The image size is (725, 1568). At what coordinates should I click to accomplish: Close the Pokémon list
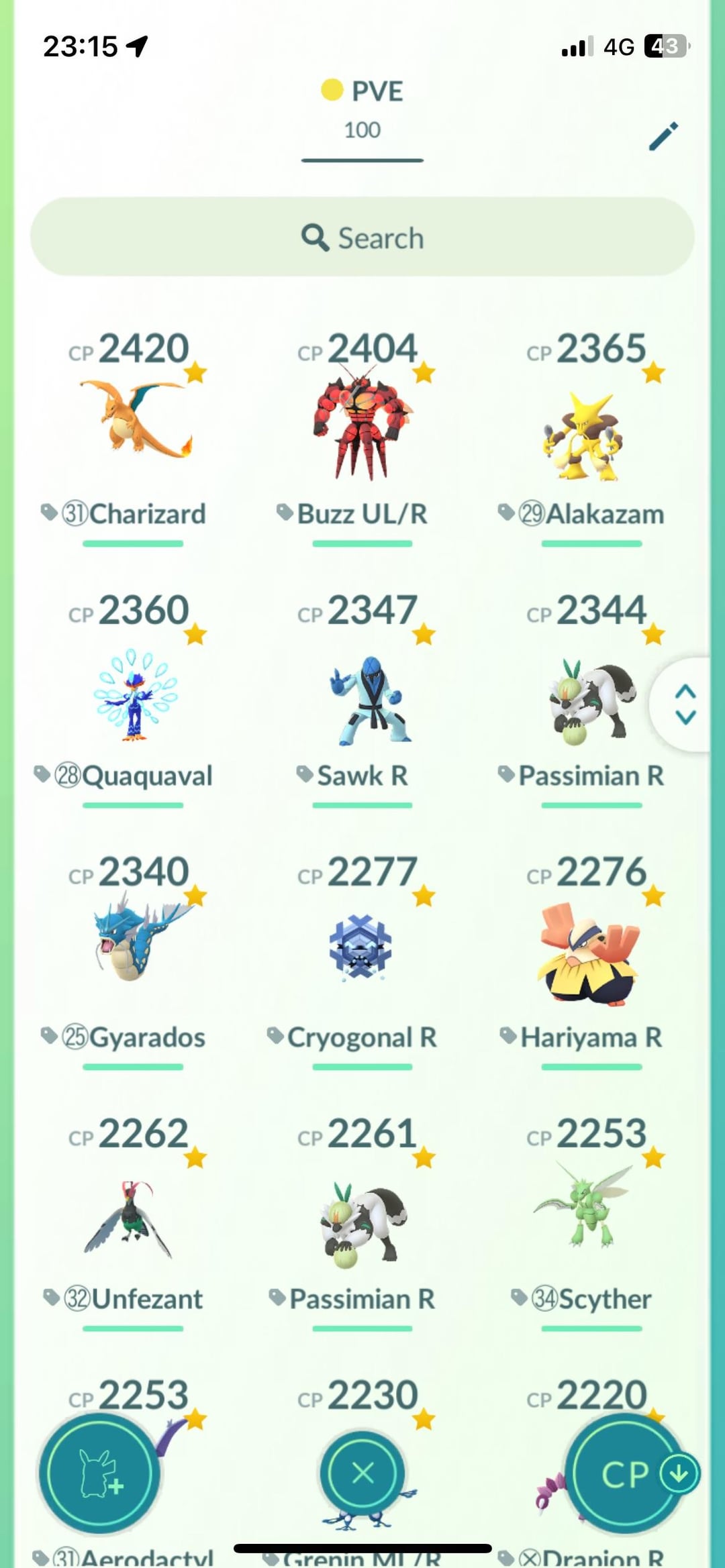coord(362,1474)
